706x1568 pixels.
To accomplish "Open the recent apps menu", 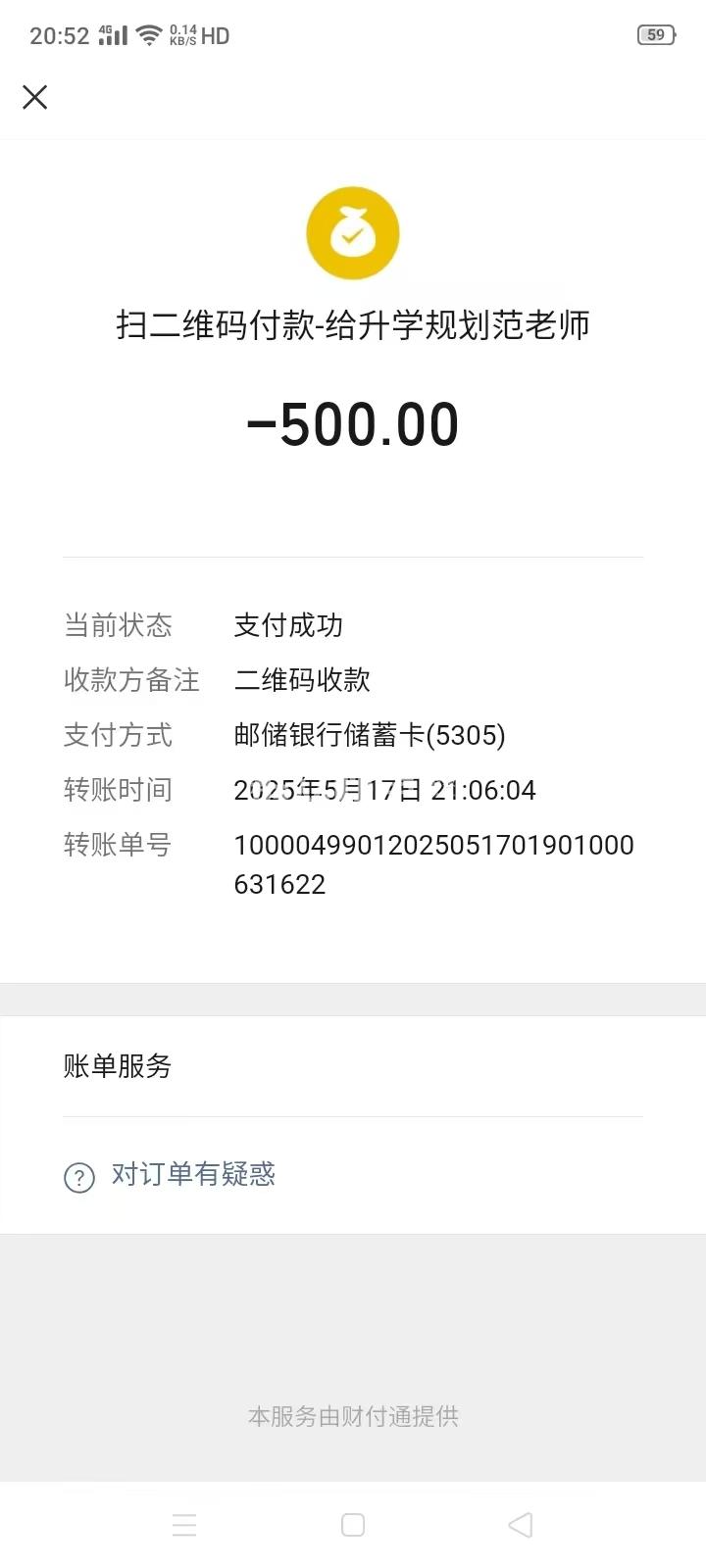I will pos(184,1525).
